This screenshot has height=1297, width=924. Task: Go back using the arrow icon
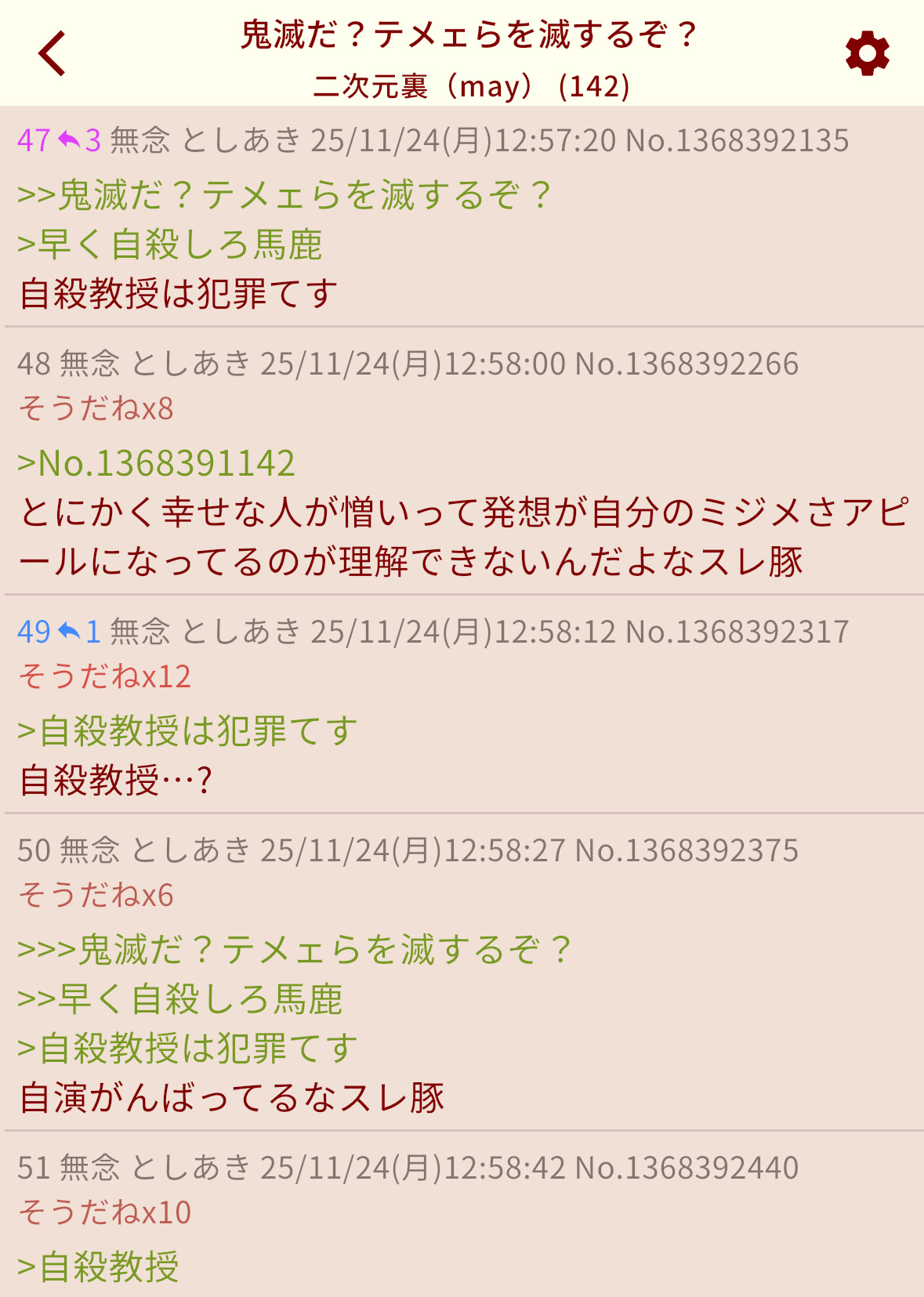pos(53,53)
